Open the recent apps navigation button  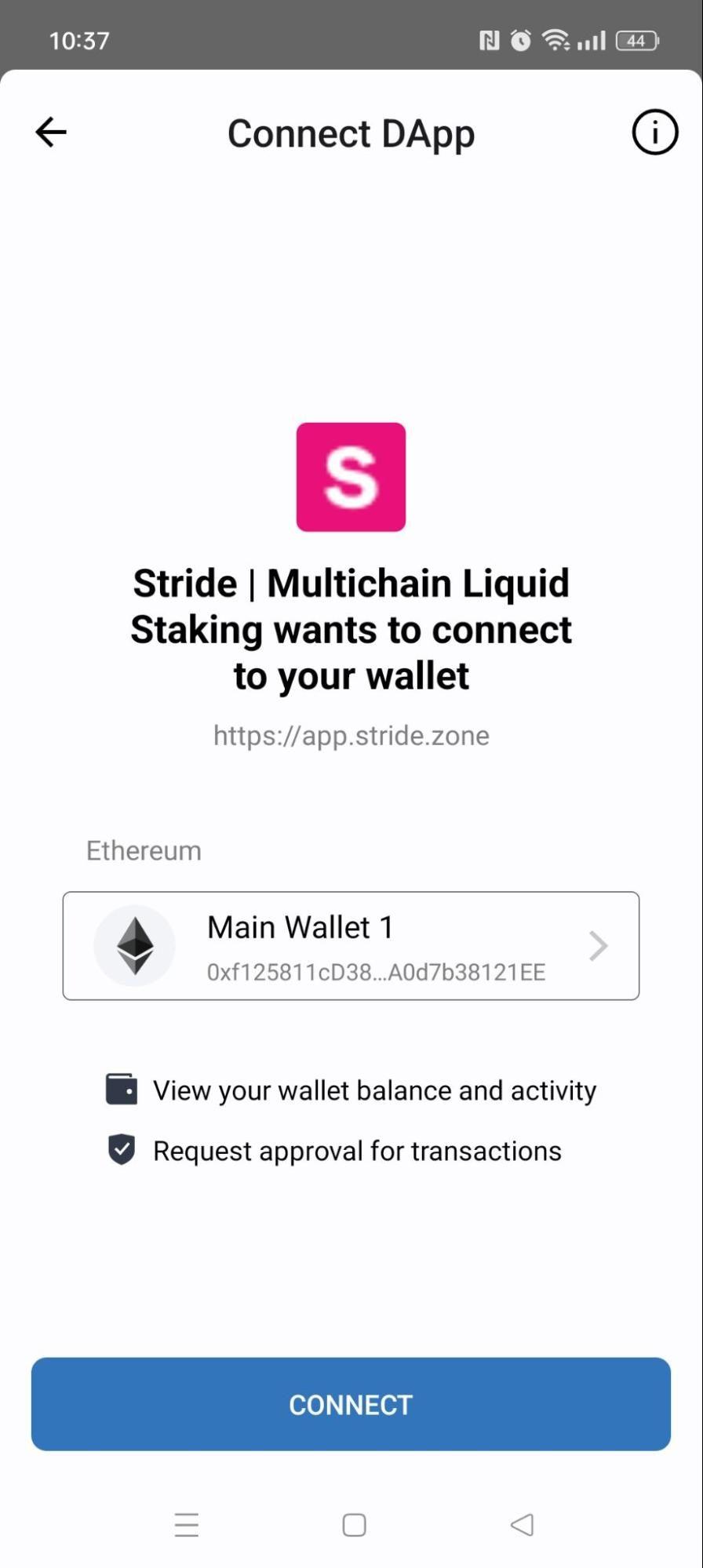pos(186,1525)
